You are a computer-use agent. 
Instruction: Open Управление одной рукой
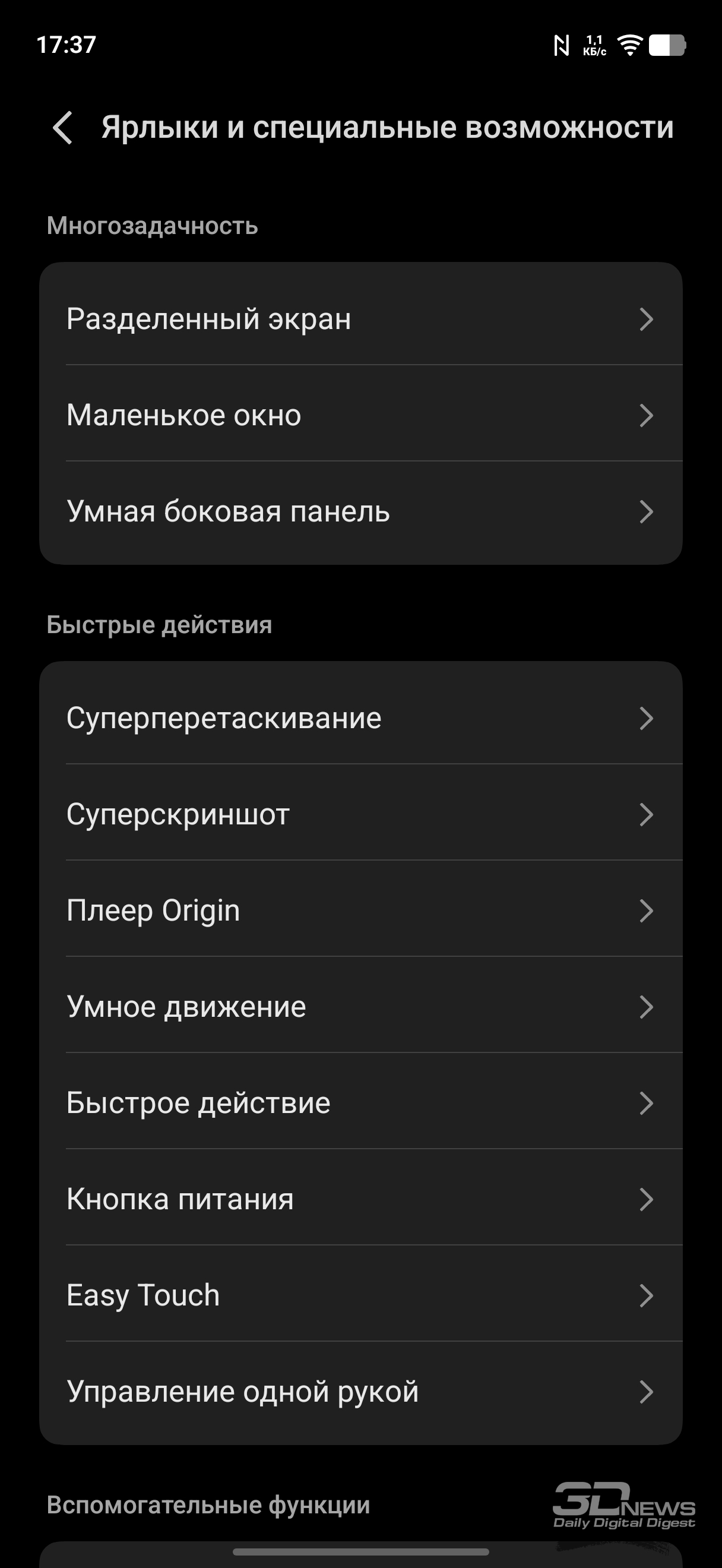click(x=360, y=1392)
